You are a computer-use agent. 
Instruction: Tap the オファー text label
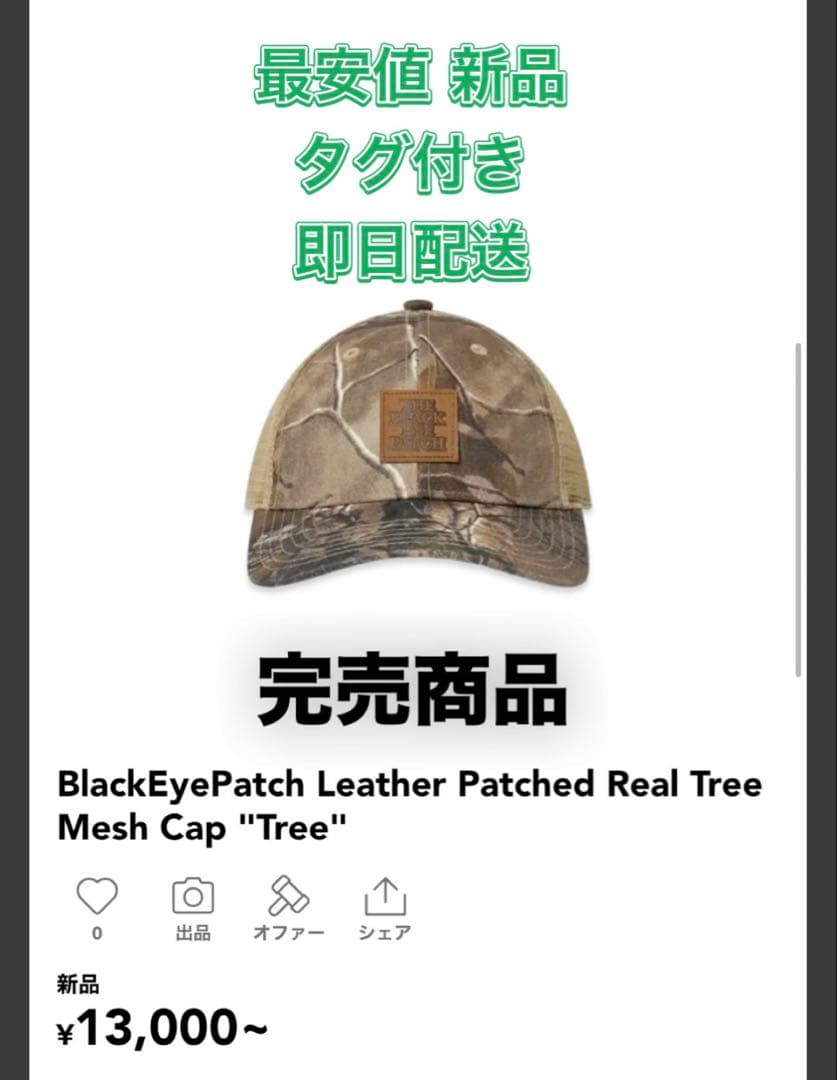coord(290,933)
